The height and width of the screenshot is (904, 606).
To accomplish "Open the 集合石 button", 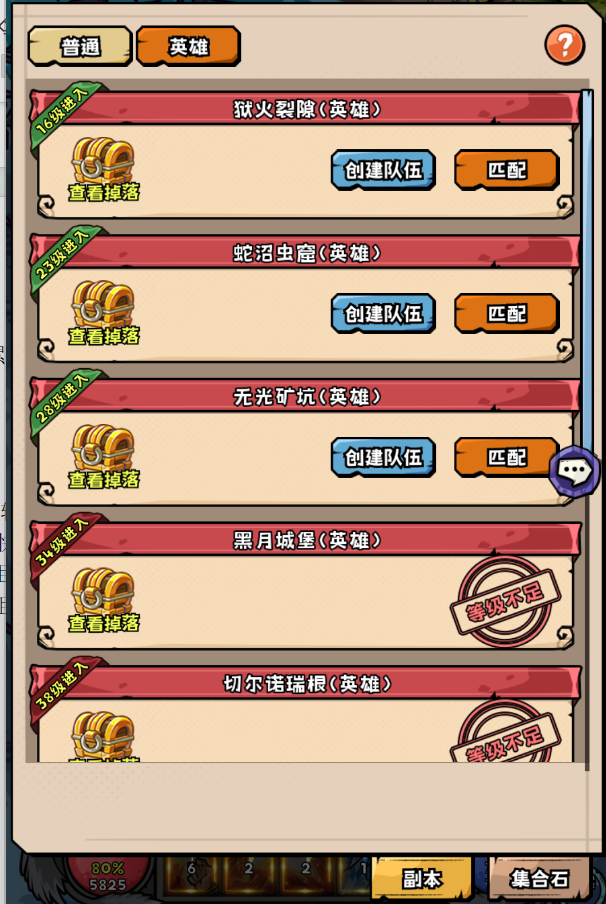I will pos(539,879).
